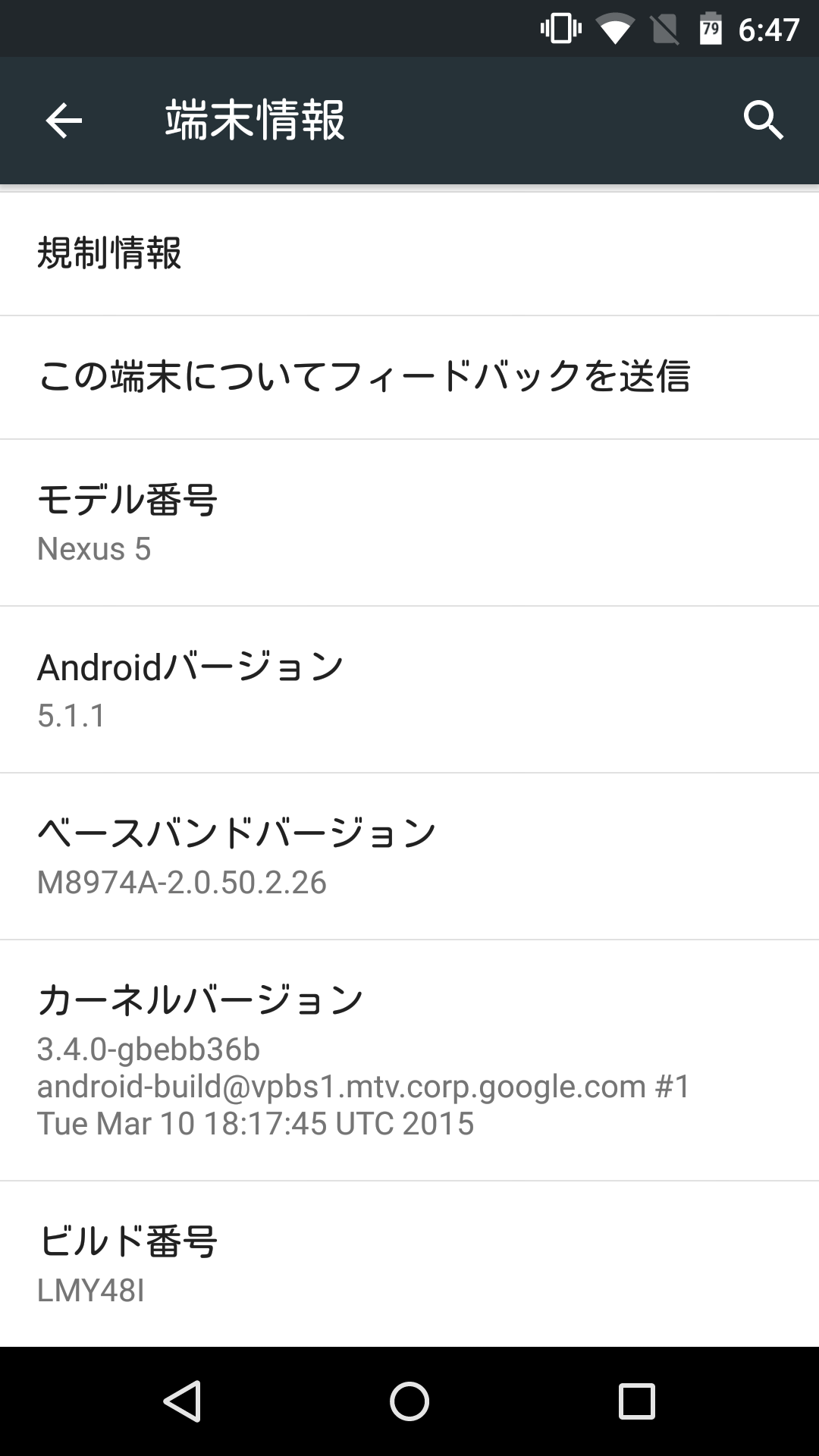Select この端末についてフィードバックを送信
The image size is (819, 1456).
pyautogui.click(x=409, y=378)
